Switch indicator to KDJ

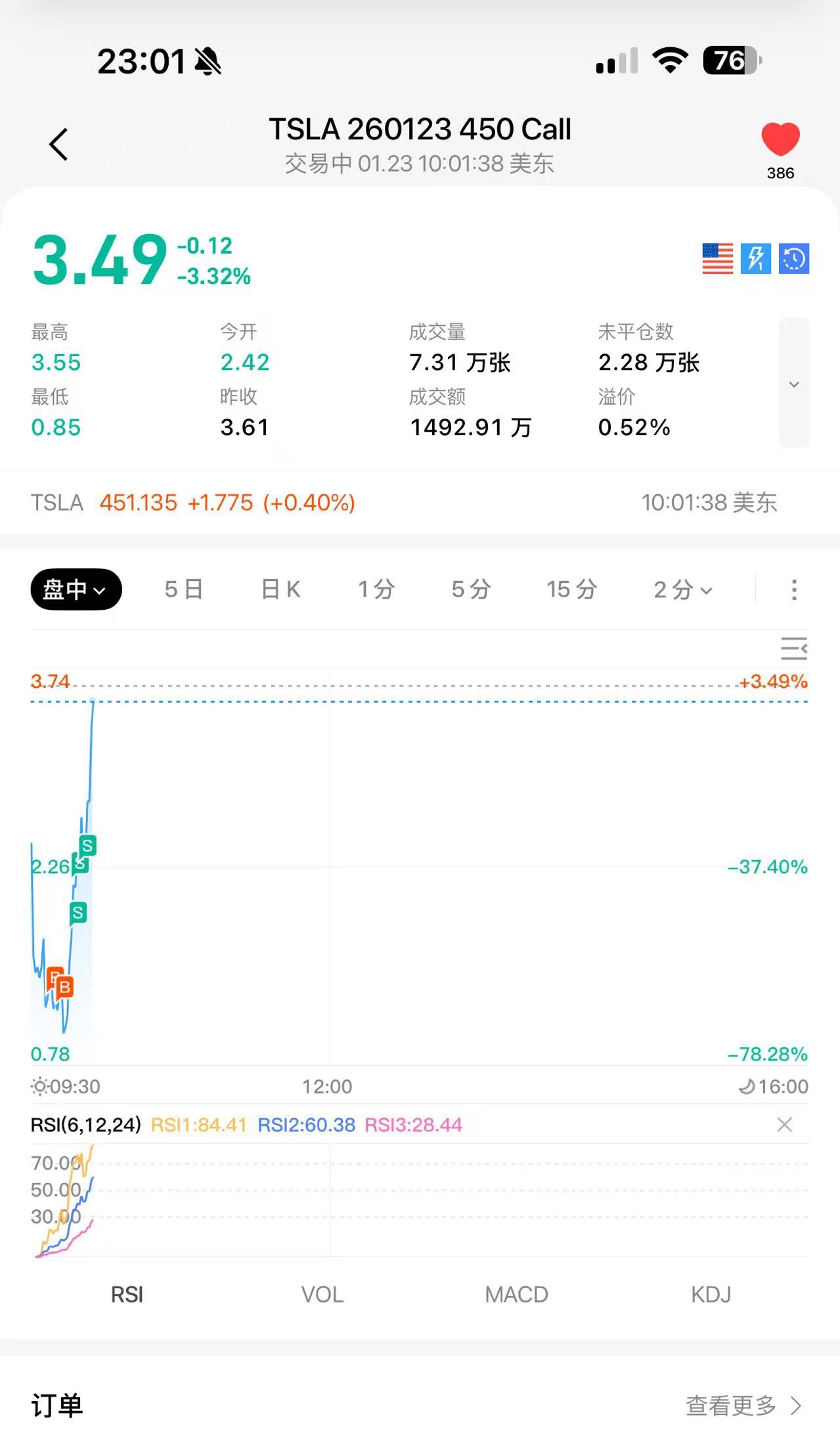pos(711,1295)
